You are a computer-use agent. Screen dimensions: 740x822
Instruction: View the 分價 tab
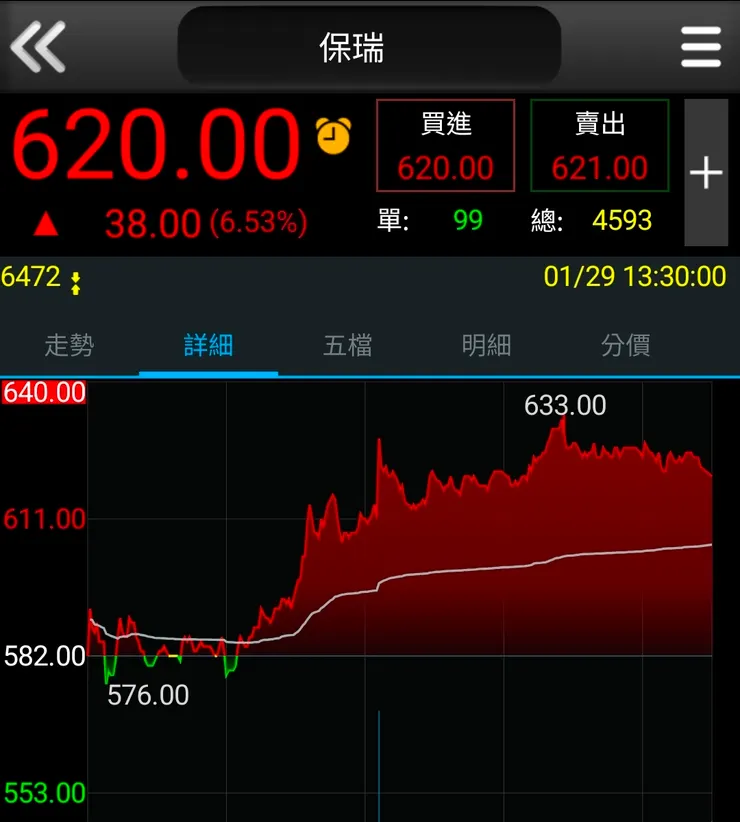[x=625, y=346]
